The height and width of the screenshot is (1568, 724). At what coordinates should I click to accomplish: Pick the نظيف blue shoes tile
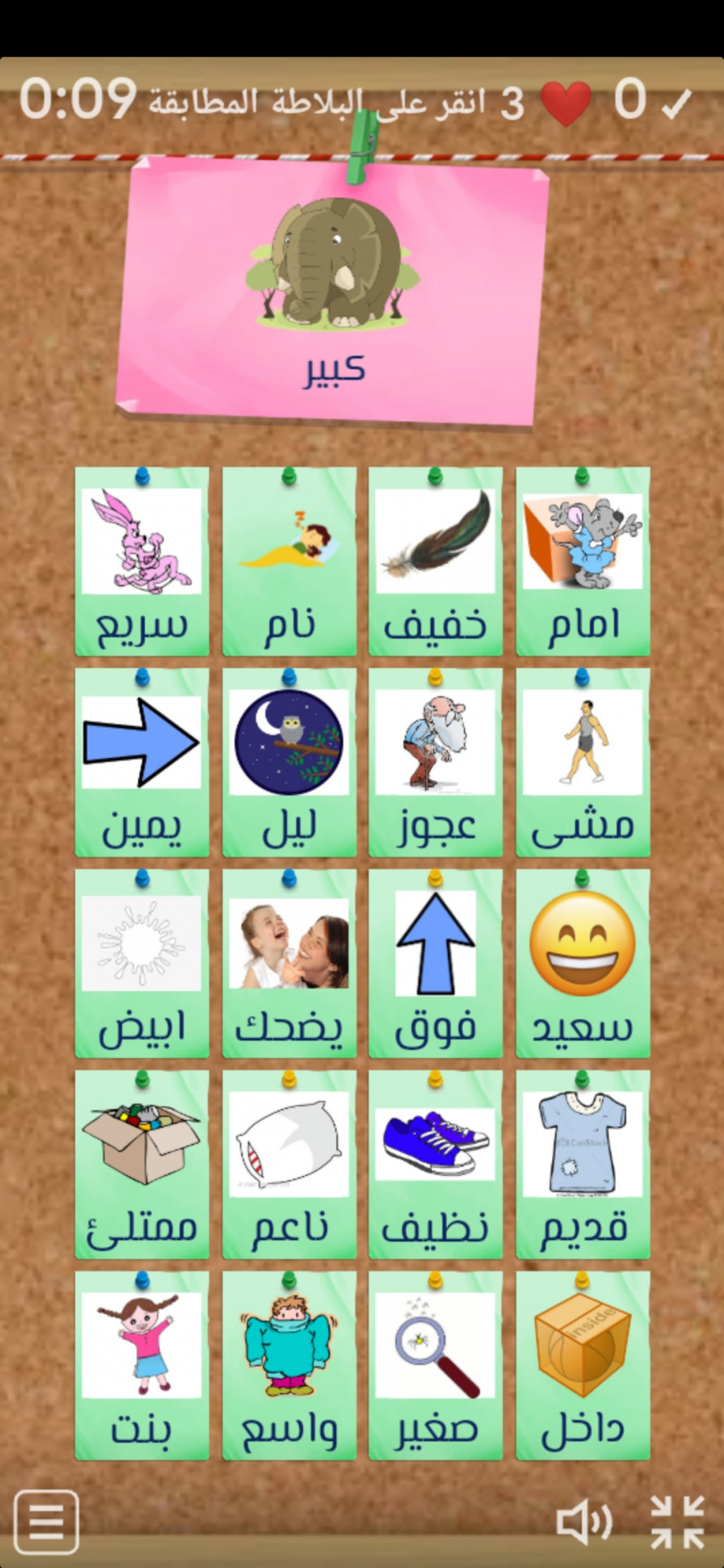coord(436,1166)
